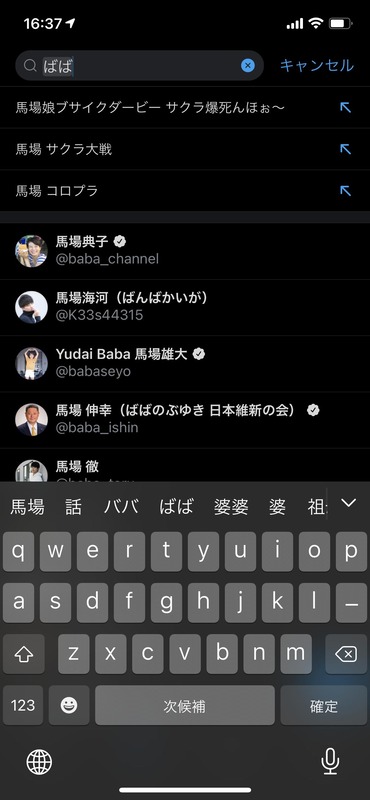This screenshot has height=800, width=370.
Task: Pick the katakana candidate ババ
Action: click(x=121, y=507)
